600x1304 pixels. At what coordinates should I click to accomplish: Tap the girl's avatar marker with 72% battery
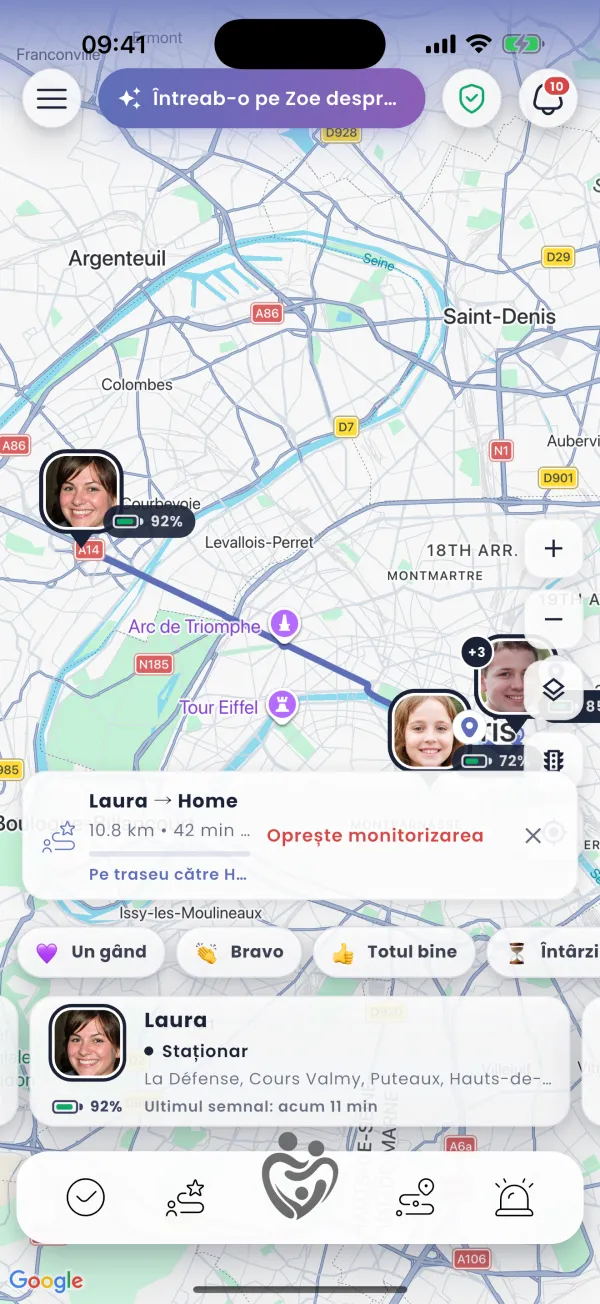point(429,729)
